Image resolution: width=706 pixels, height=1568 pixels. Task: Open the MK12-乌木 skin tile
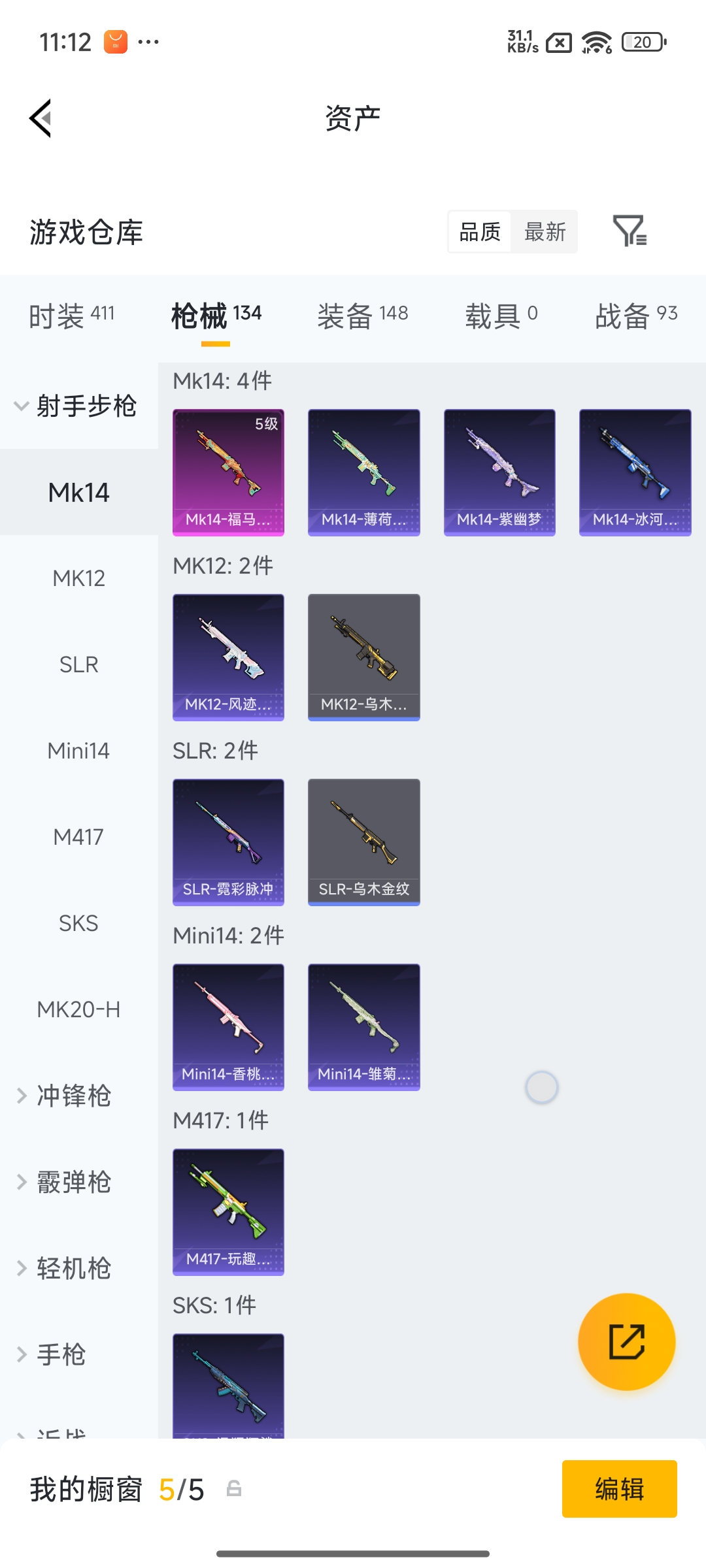click(363, 657)
